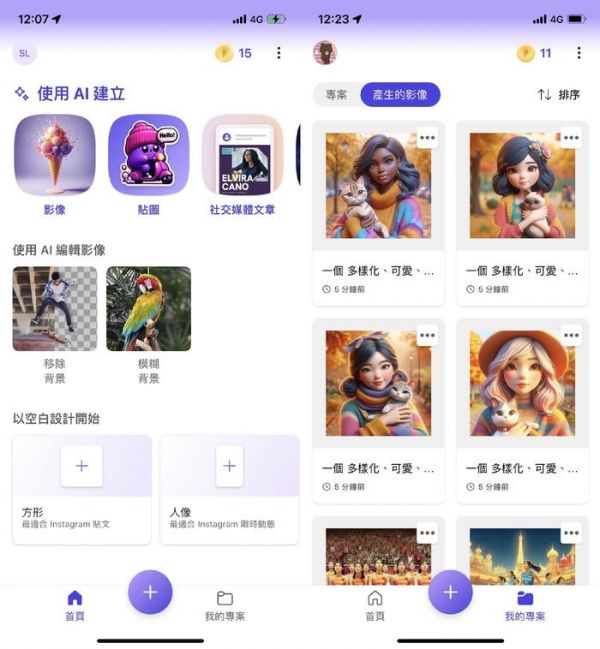This screenshot has height=649, width=600.
Task: Open the 排序 sort options
Action: 558,95
